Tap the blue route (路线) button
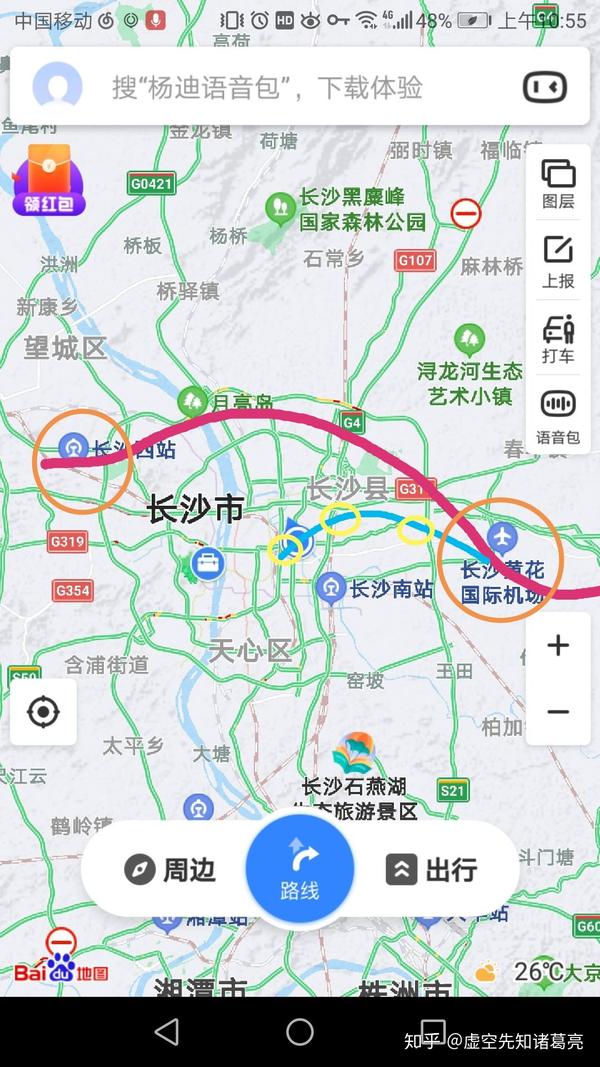Image resolution: width=600 pixels, height=1067 pixels. click(300, 868)
